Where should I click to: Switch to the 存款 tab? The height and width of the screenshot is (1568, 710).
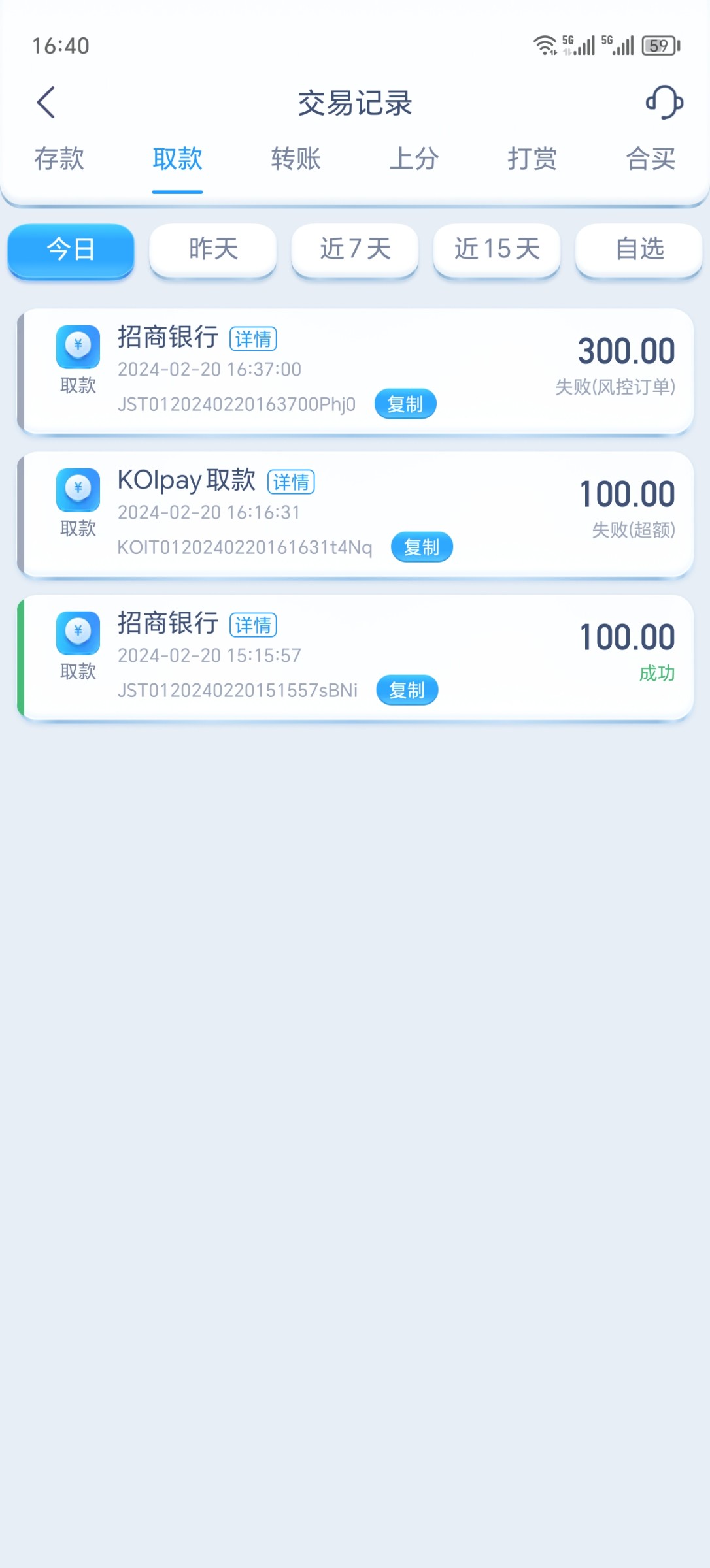tap(59, 159)
